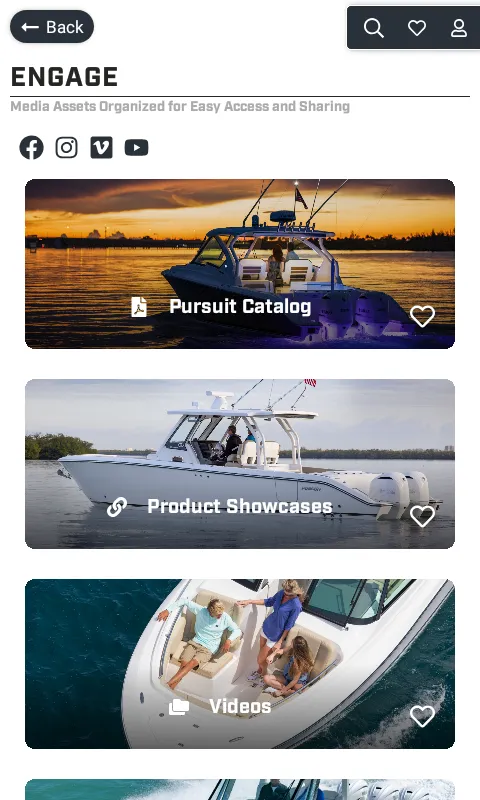480x800 pixels.
Task: Open the search icon in header
Action: pyautogui.click(x=373, y=28)
